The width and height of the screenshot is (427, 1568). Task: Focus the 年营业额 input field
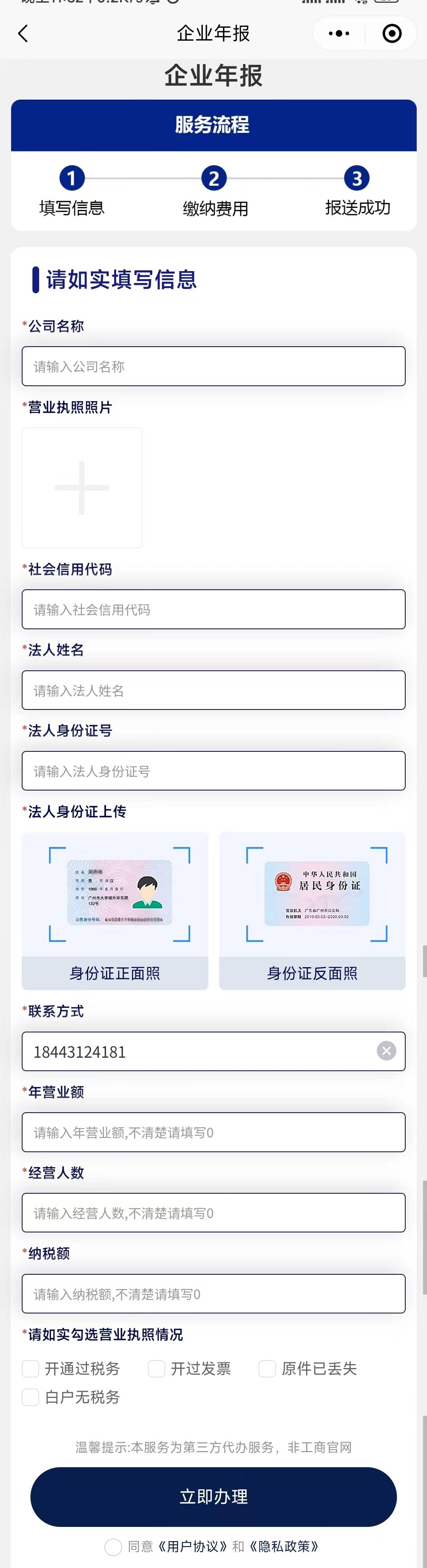click(x=213, y=1132)
